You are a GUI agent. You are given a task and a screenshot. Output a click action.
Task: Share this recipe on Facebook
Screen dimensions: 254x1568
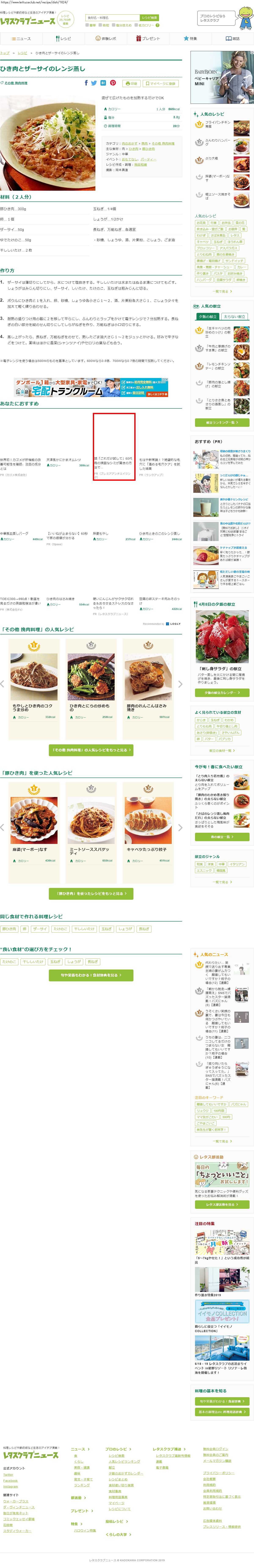coord(86,83)
